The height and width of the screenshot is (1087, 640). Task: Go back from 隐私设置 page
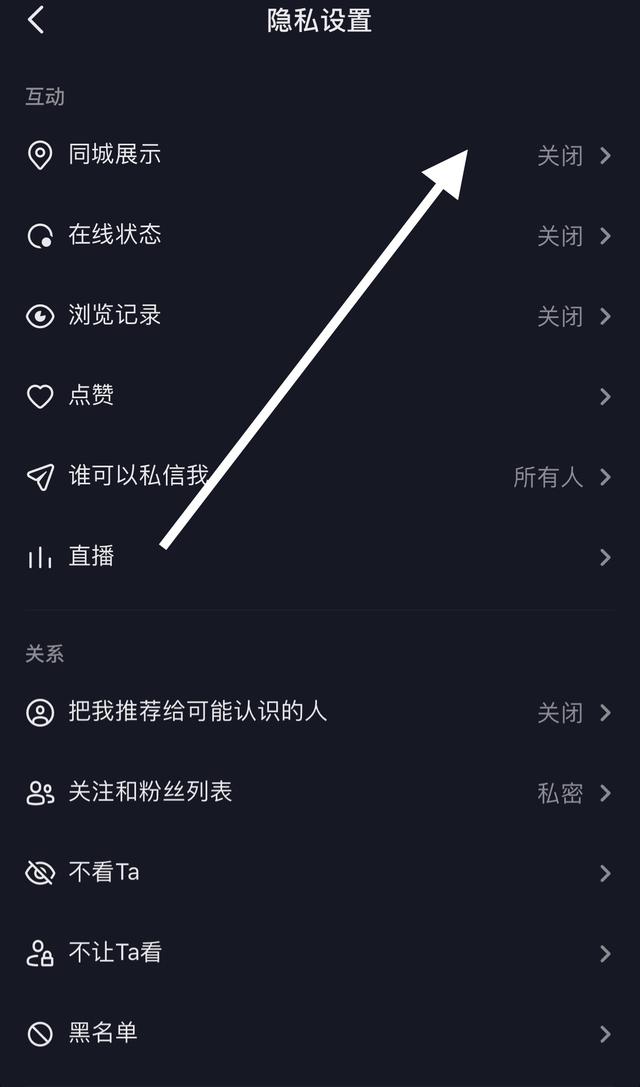36,20
